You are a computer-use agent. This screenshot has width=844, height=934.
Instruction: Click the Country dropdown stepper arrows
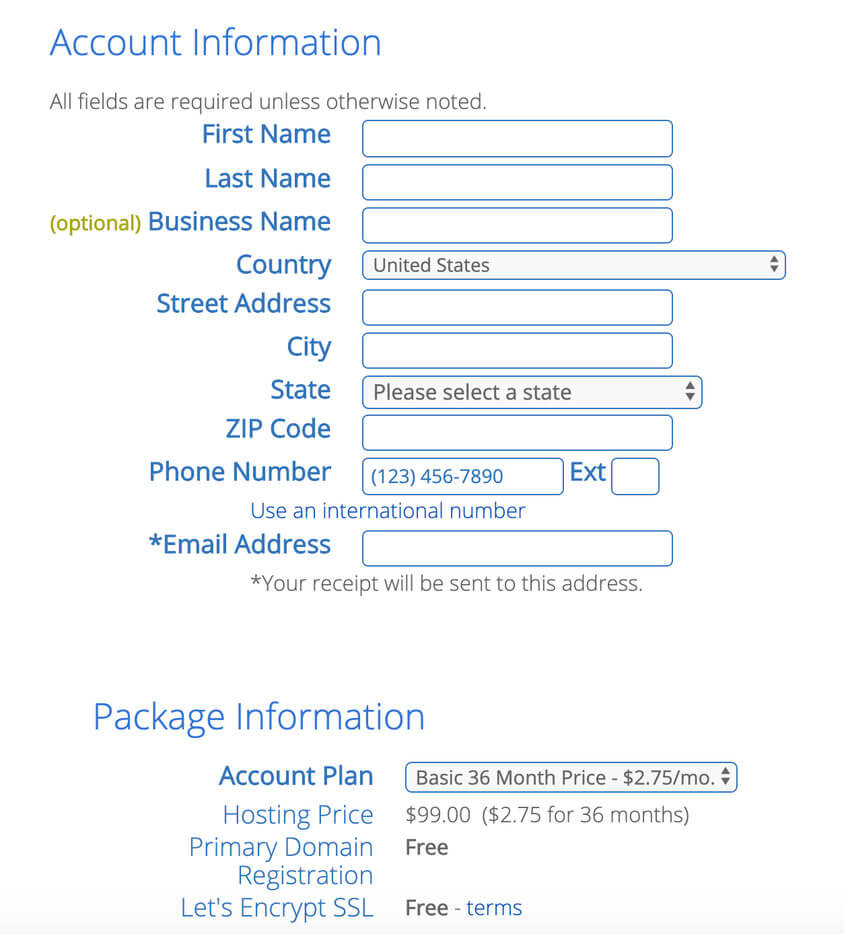(774, 265)
